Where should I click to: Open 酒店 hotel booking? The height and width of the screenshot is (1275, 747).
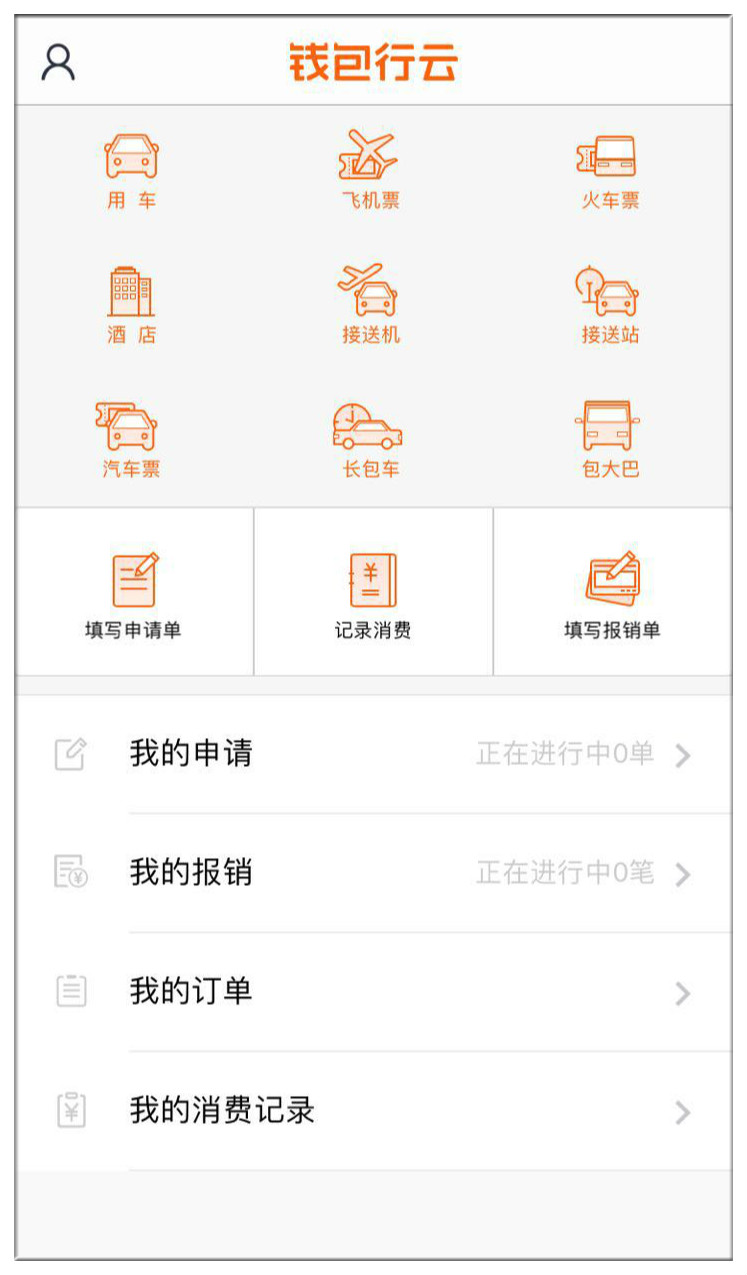point(132,305)
